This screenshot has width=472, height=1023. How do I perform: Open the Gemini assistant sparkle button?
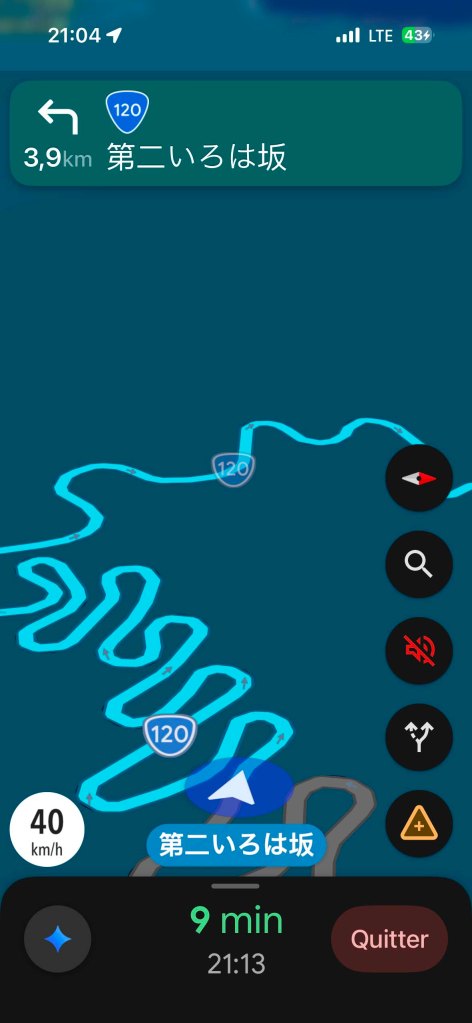point(57,939)
